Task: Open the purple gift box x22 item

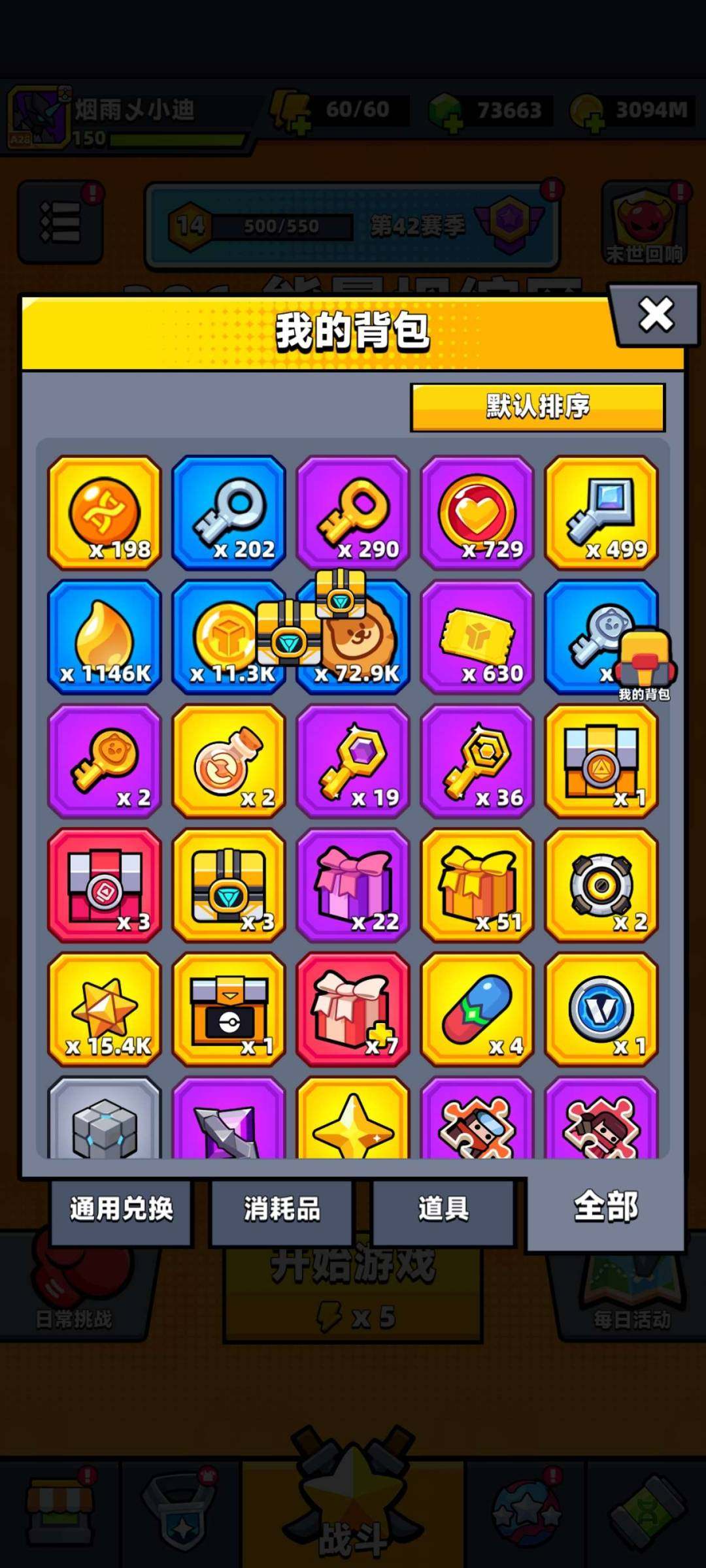Action: [x=353, y=885]
